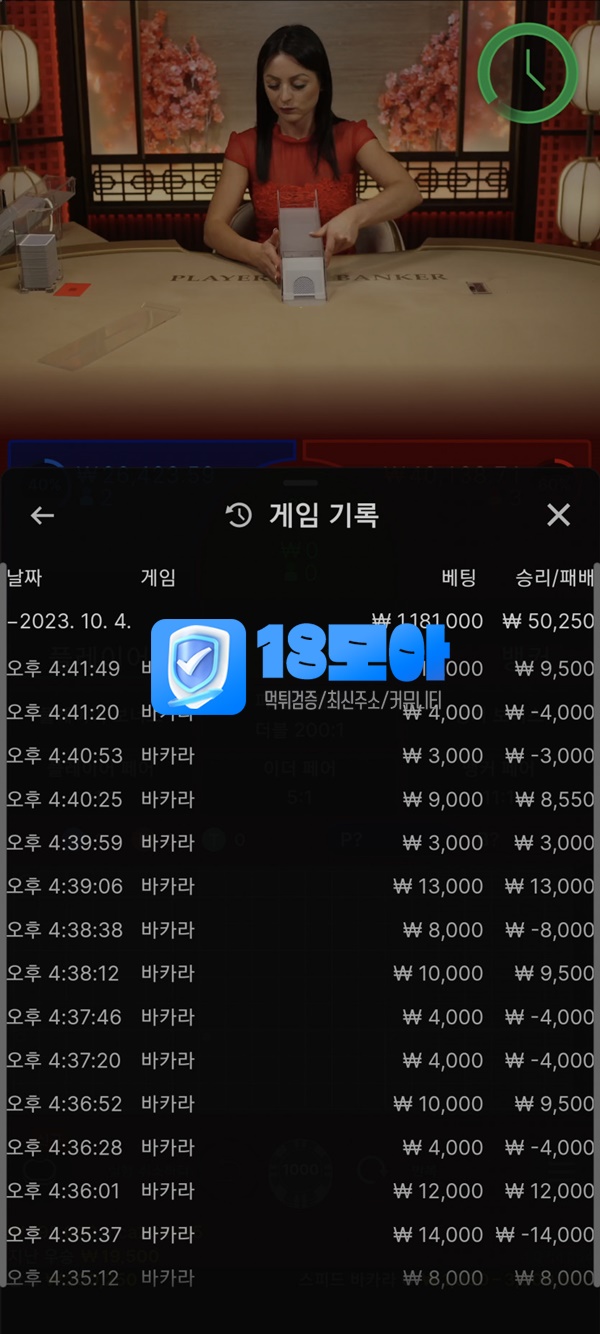View details of the 4:38:12 round
600x1334 pixels.
pos(300,973)
